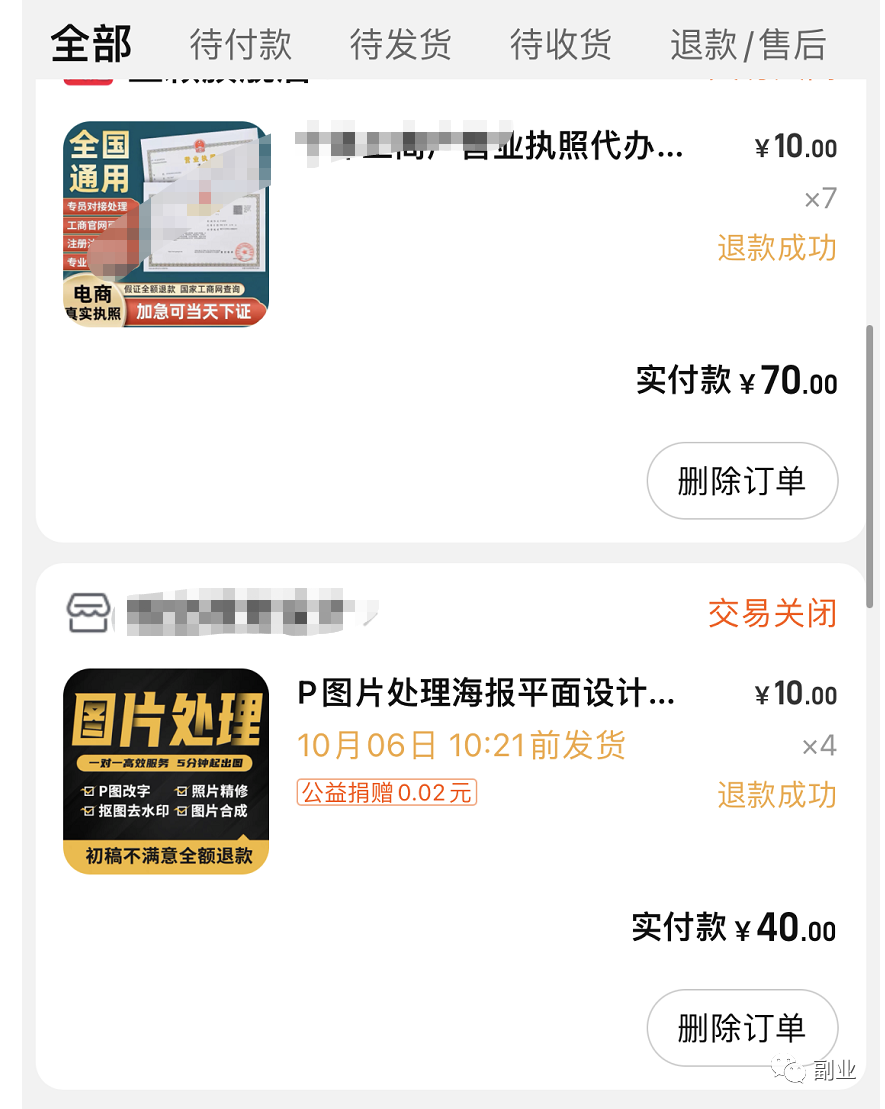Click the ×7 quantity indicator
This screenshot has width=885, height=1109.
[820, 200]
